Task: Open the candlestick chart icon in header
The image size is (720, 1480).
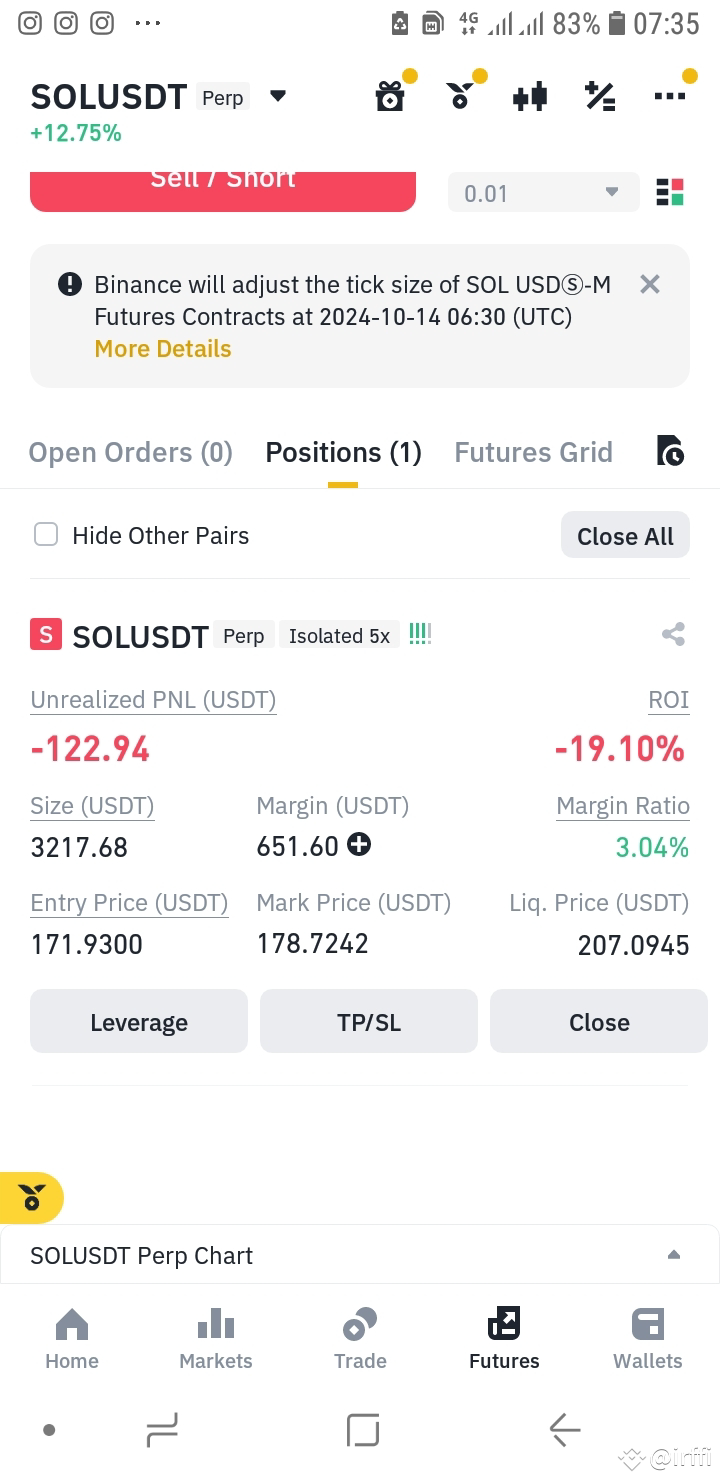Action: 529,95
